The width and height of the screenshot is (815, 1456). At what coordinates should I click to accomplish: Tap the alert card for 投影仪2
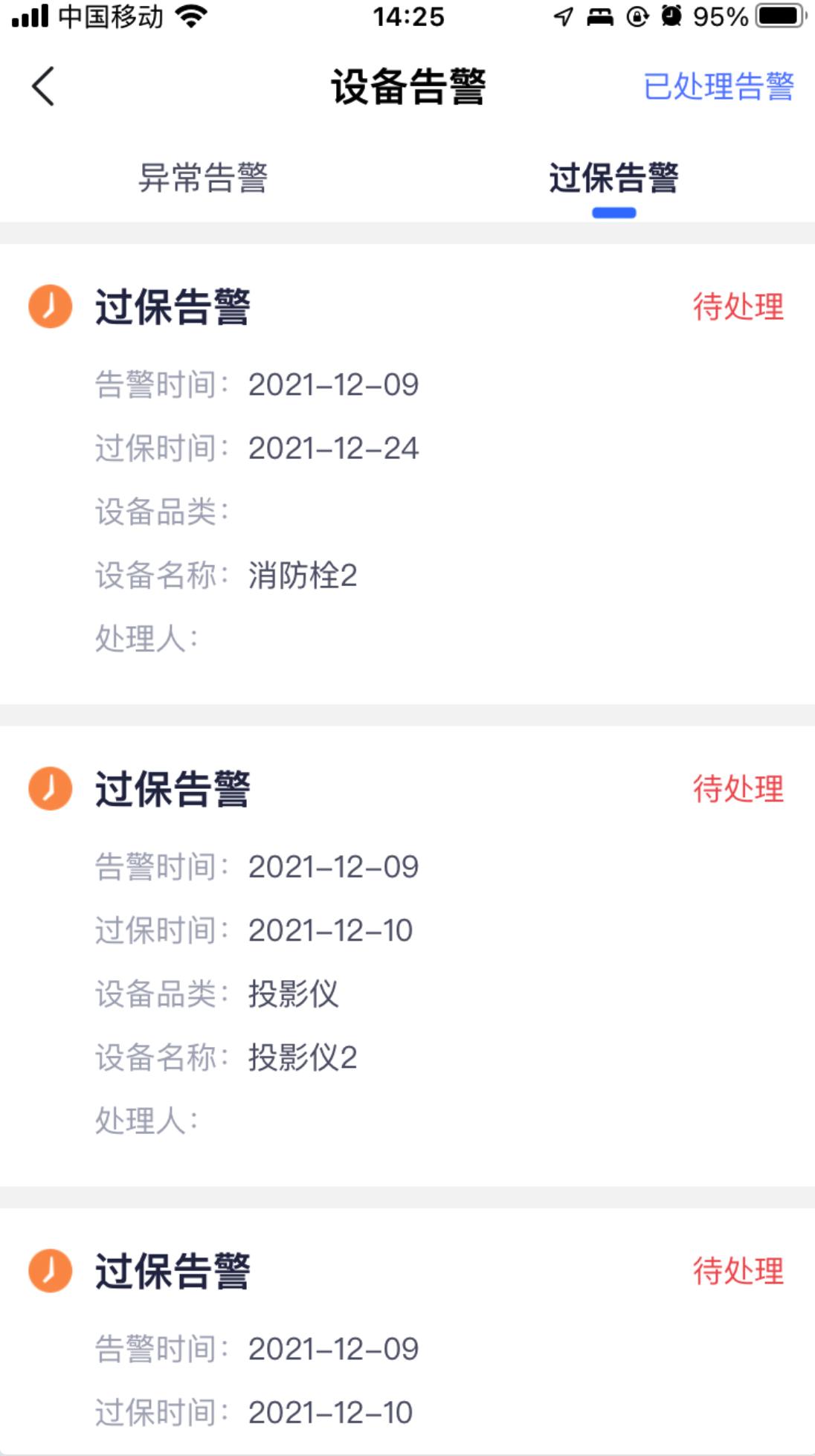click(407, 959)
